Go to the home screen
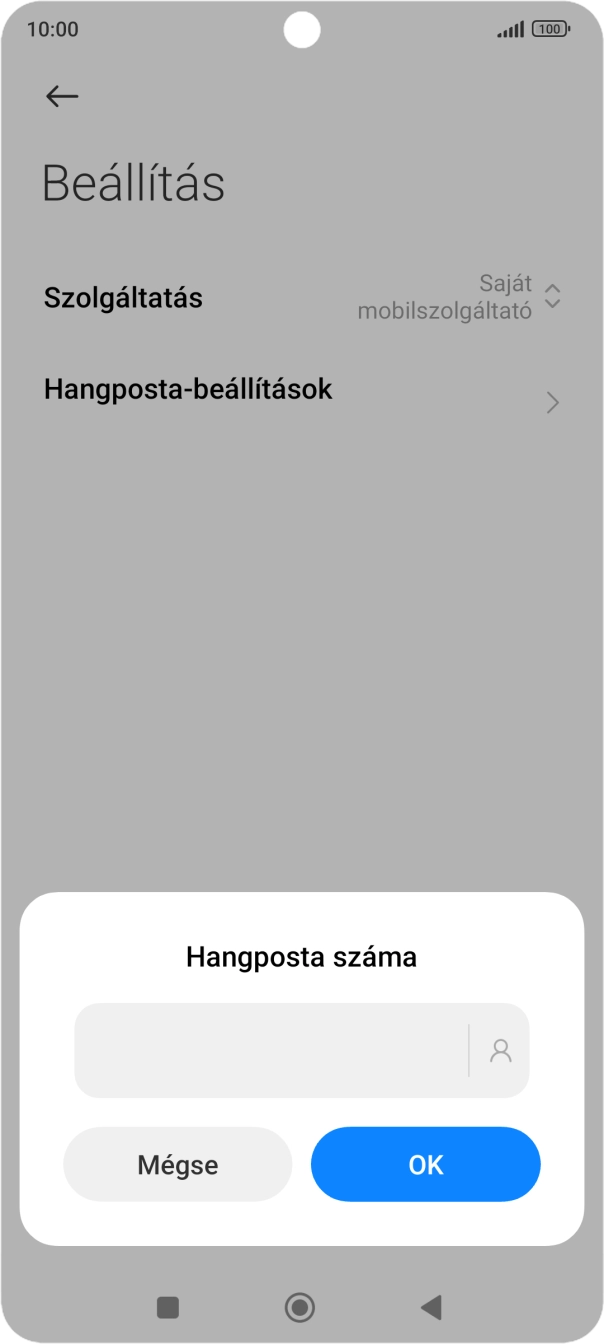The image size is (604, 1344). 300,1306
